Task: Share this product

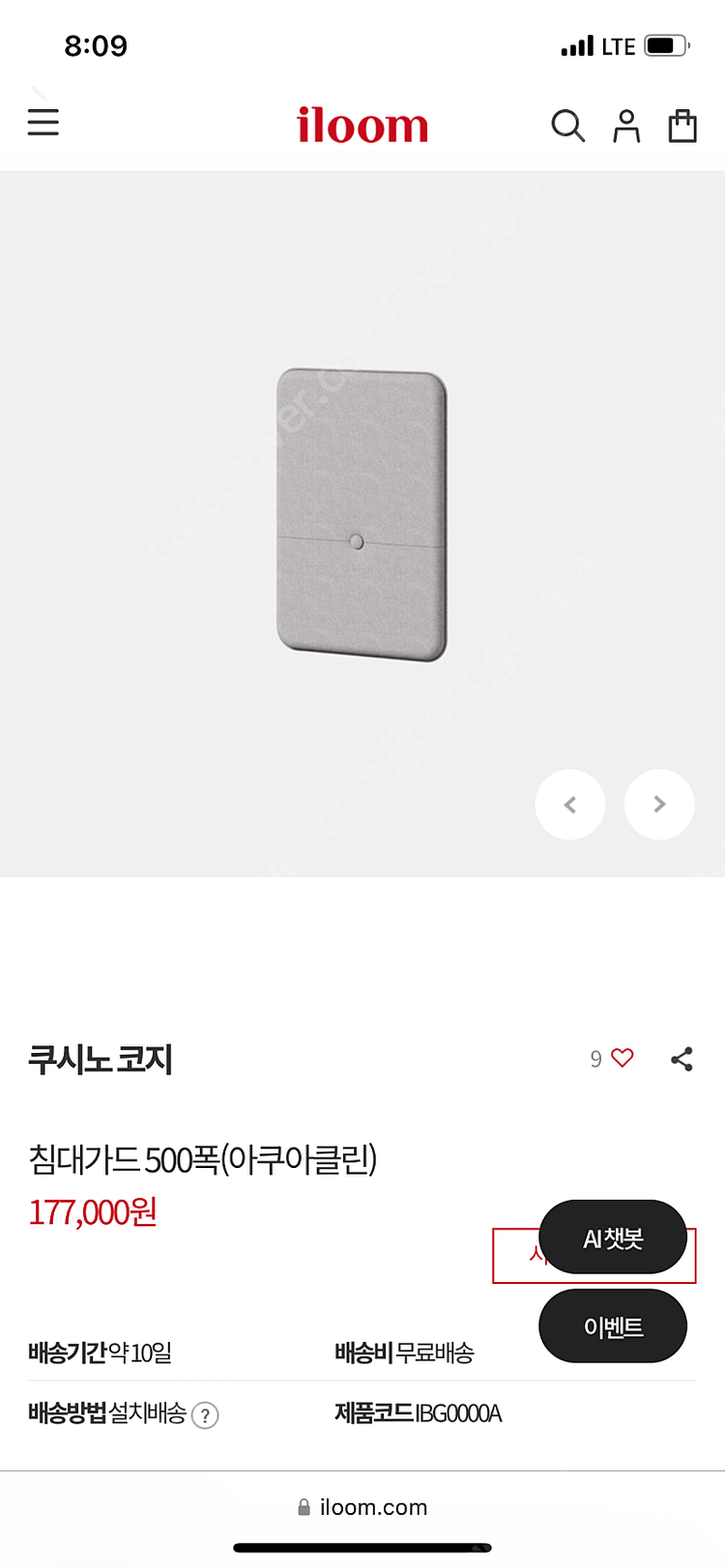Action: point(681,1059)
